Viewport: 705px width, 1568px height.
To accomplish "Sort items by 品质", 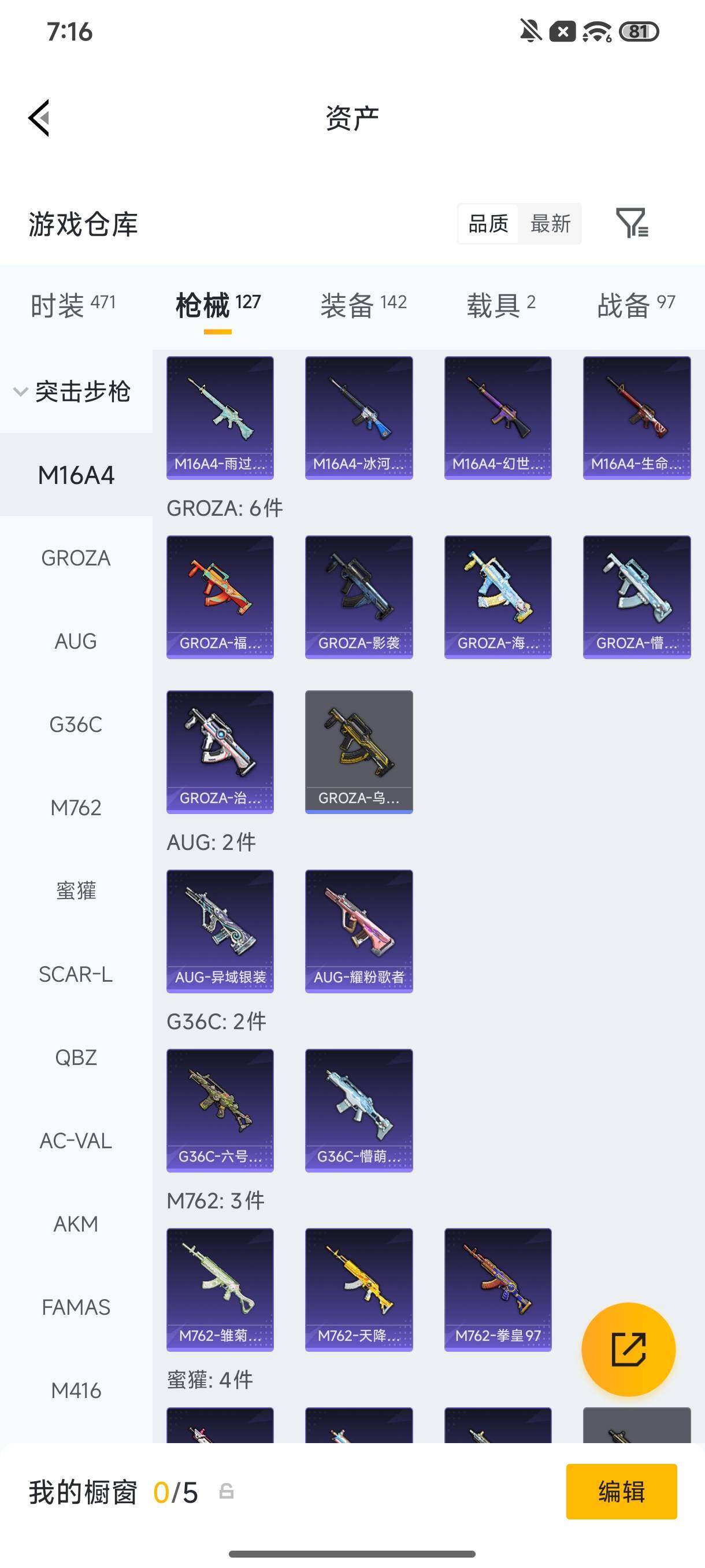I will (x=488, y=224).
